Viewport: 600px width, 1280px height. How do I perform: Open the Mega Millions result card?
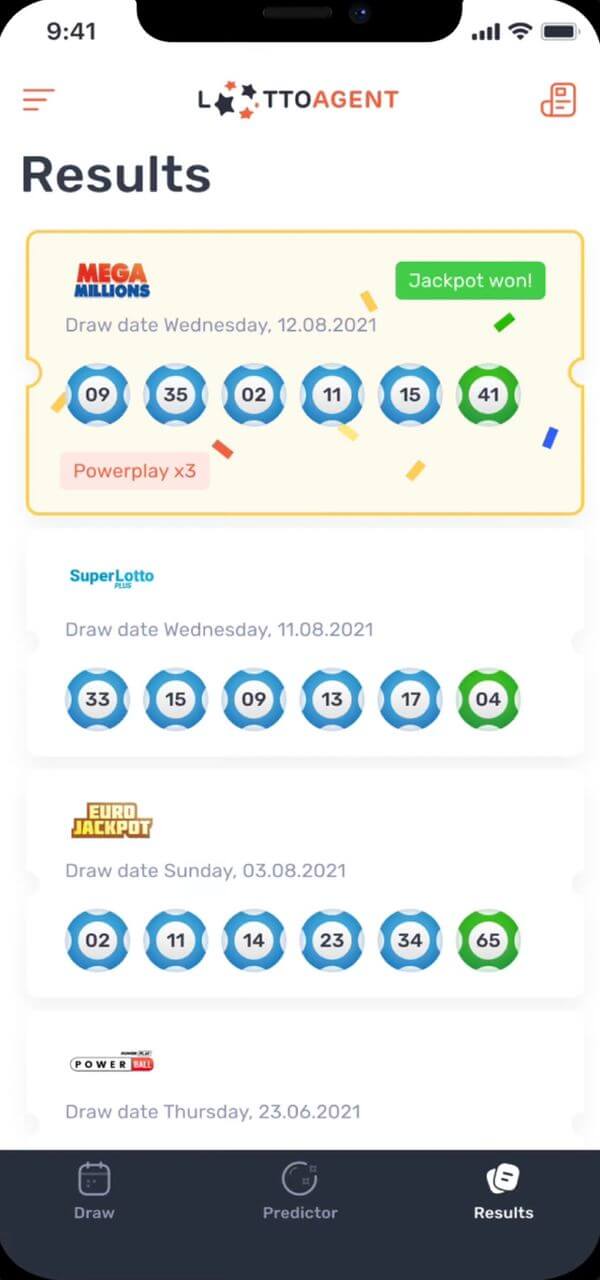coord(304,373)
